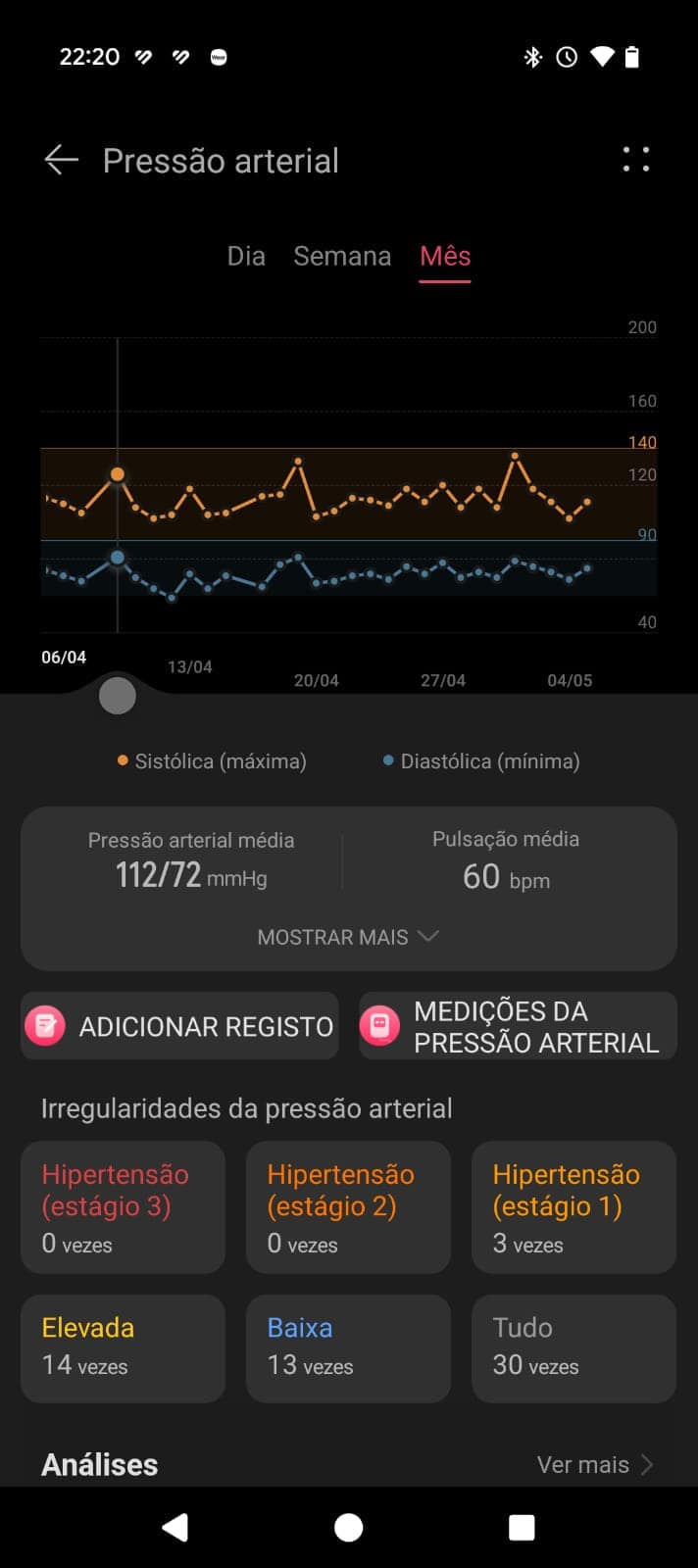Open the Tudo 30 vezes card
Image resolution: width=698 pixels, height=1568 pixels.
tap(573, 1347)
